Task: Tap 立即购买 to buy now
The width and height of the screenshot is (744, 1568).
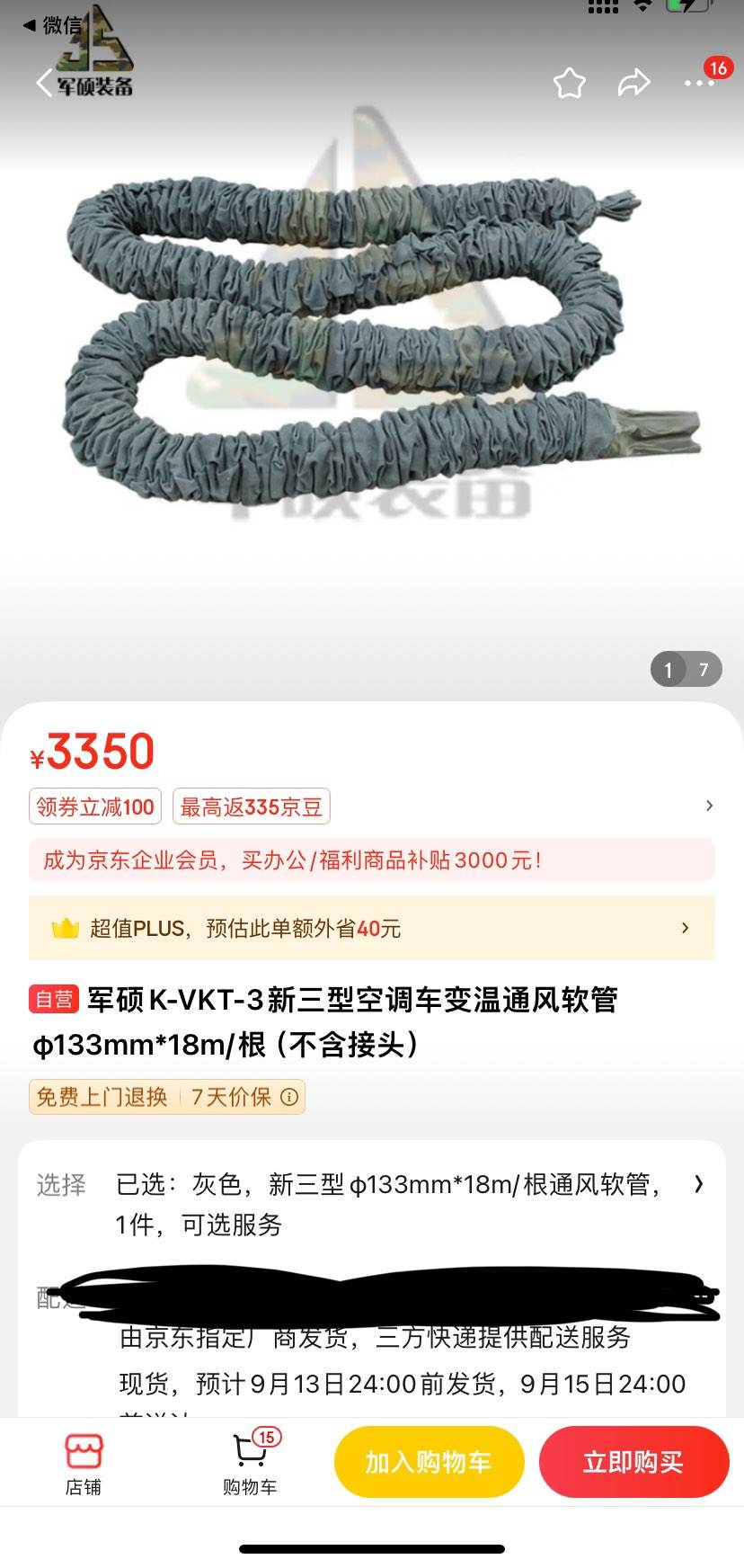Action: pyautogui.click(x=634, y=1461)
